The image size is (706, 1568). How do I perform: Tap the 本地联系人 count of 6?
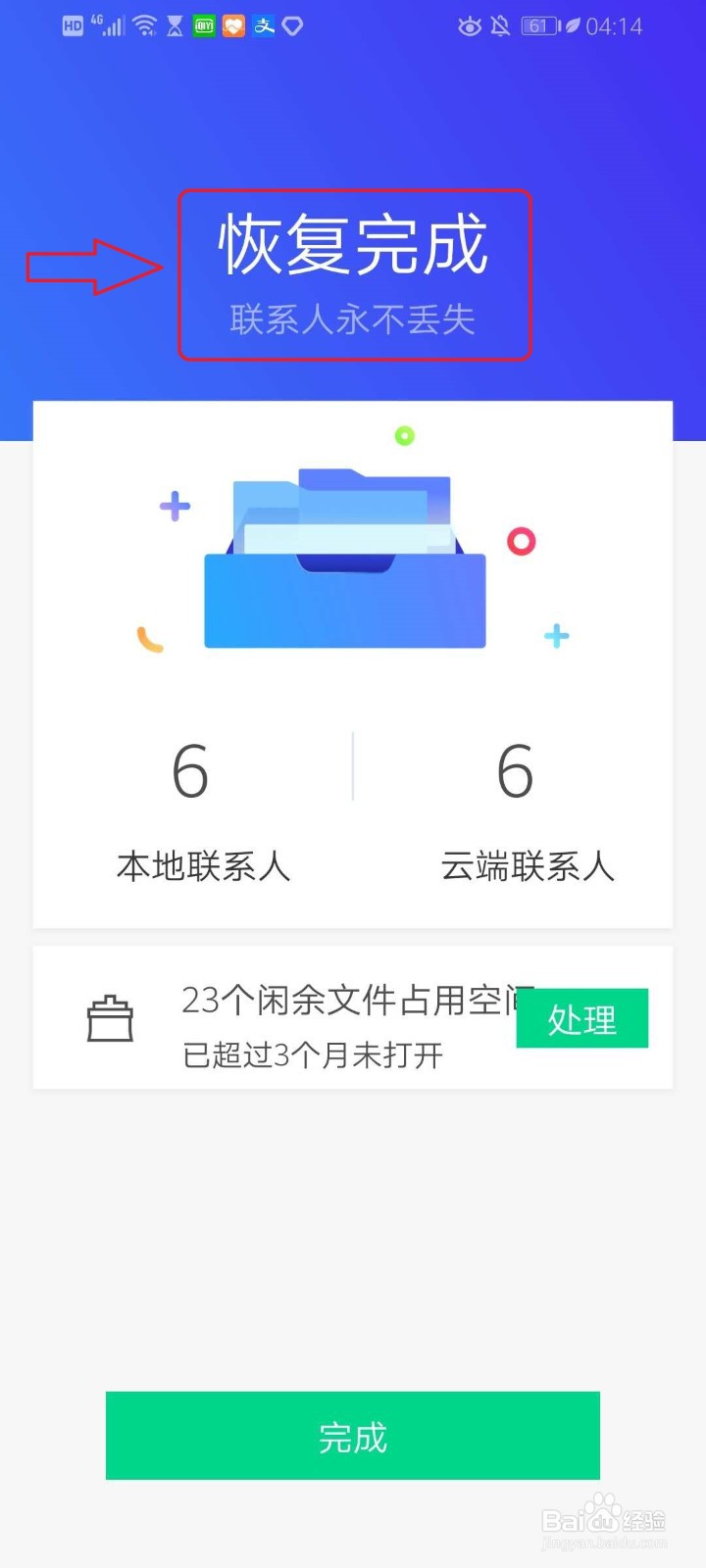[x=192, y=772]
